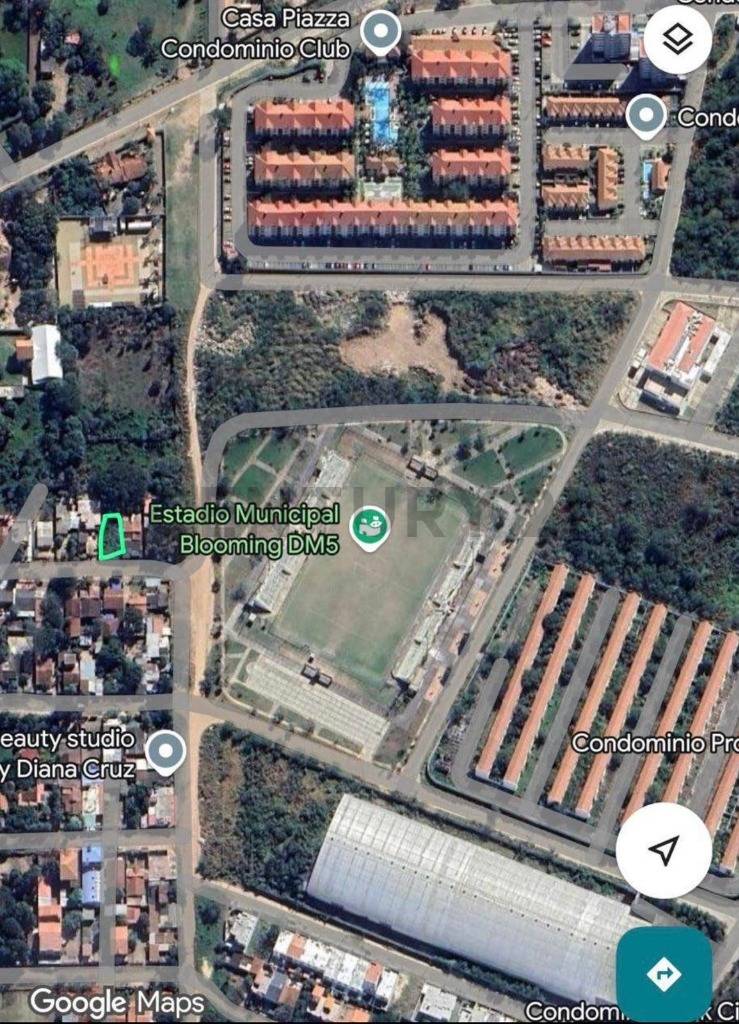
Task: Open the map layers selector
Action: pyautogui.click(x=677, y=40)
